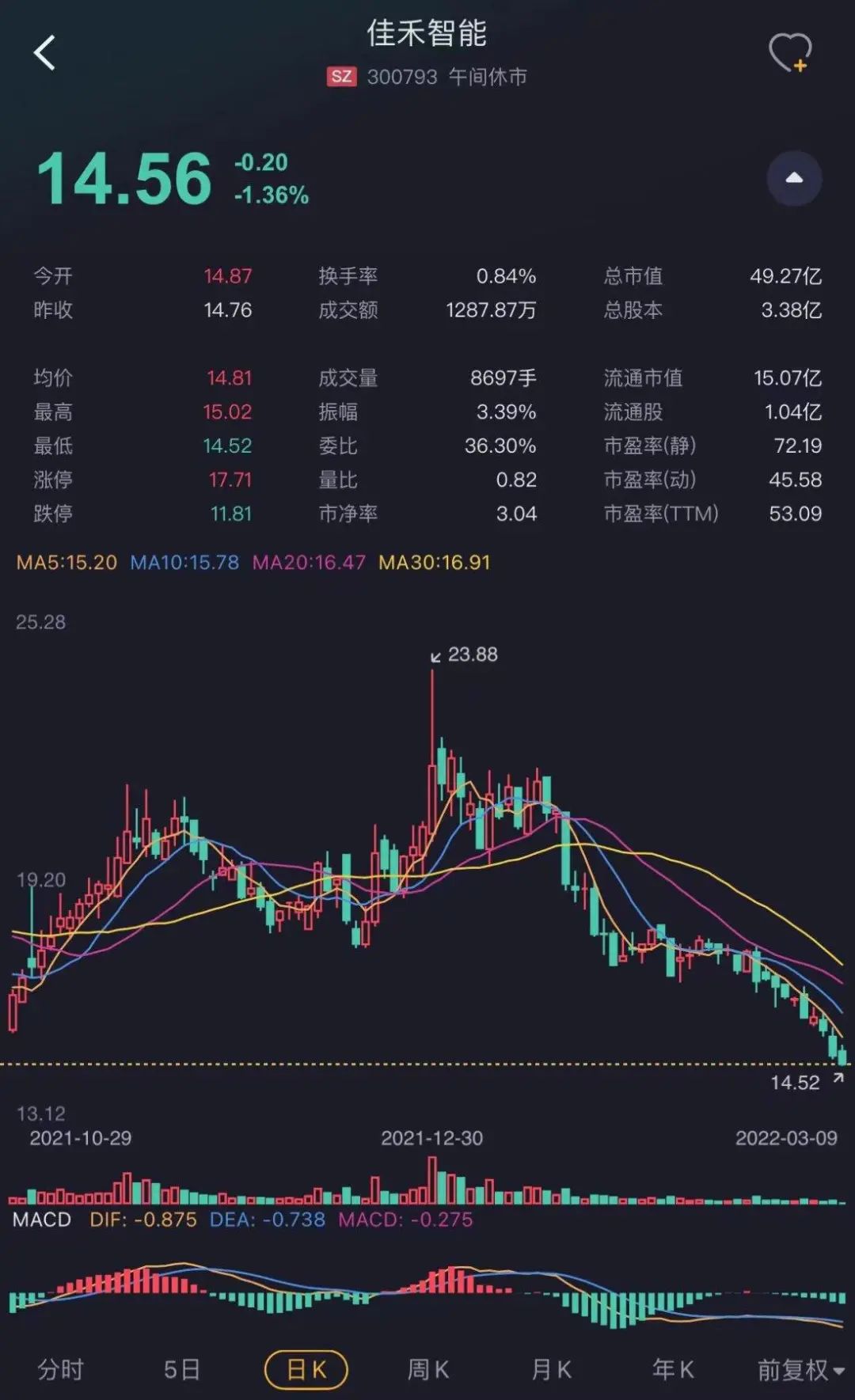The height and width of the screenshot is (1400, 855).
Task: Go back using the top-left arrow
Action: (45, 53)
